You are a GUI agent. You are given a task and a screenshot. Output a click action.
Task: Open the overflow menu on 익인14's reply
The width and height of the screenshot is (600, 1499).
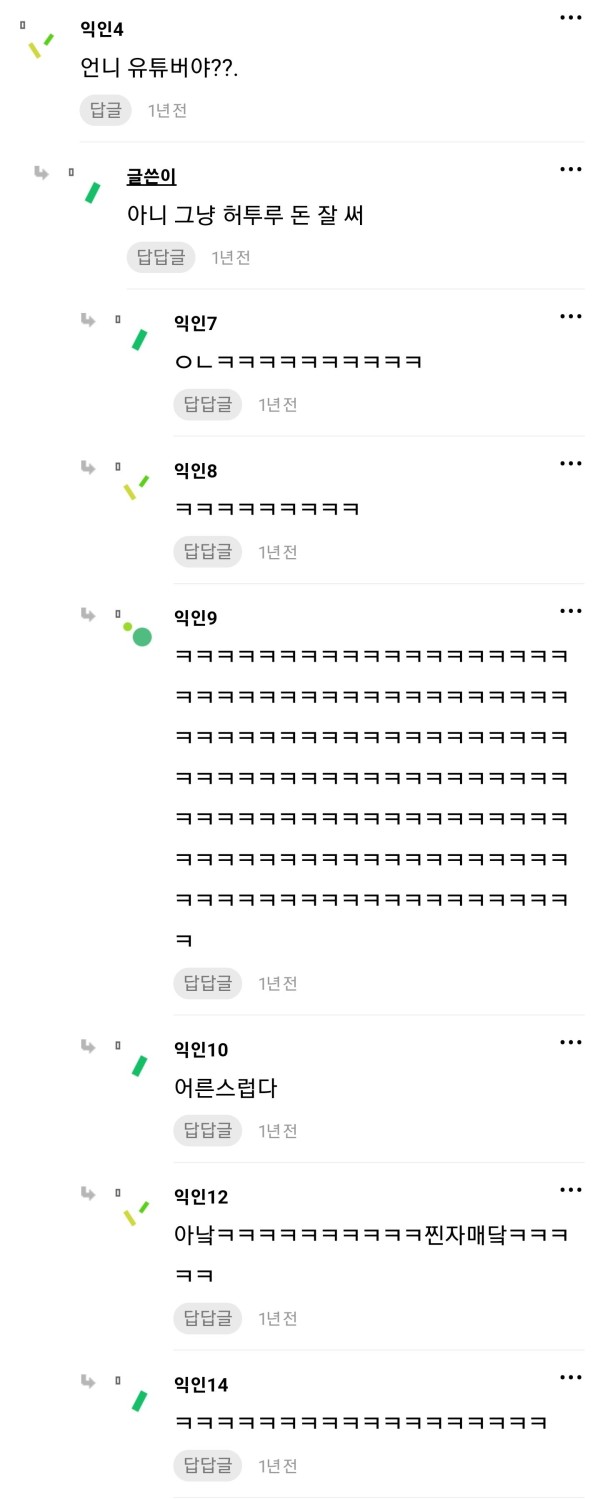point(570,1377)
